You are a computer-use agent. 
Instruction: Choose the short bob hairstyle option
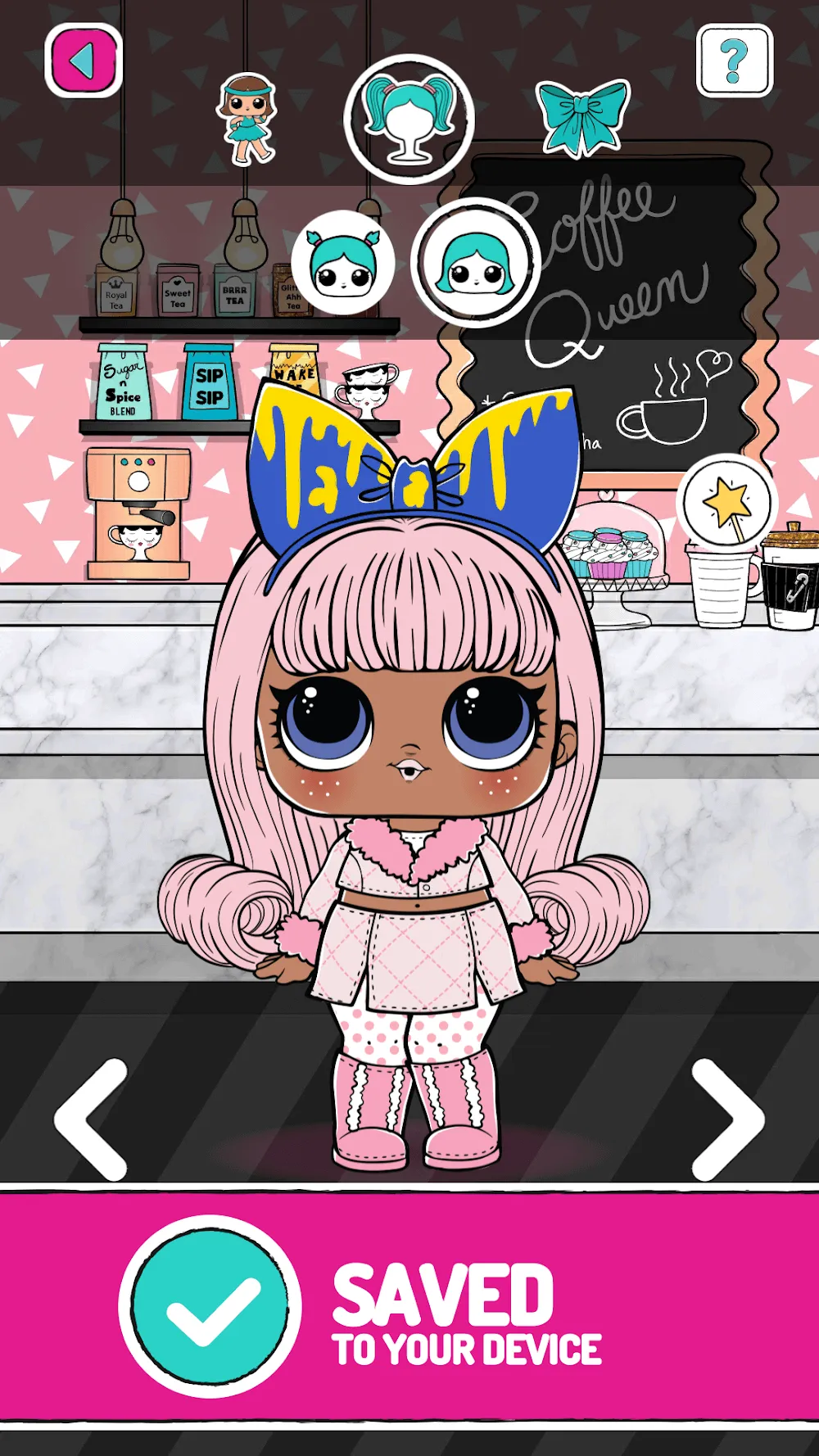(475, 263)
